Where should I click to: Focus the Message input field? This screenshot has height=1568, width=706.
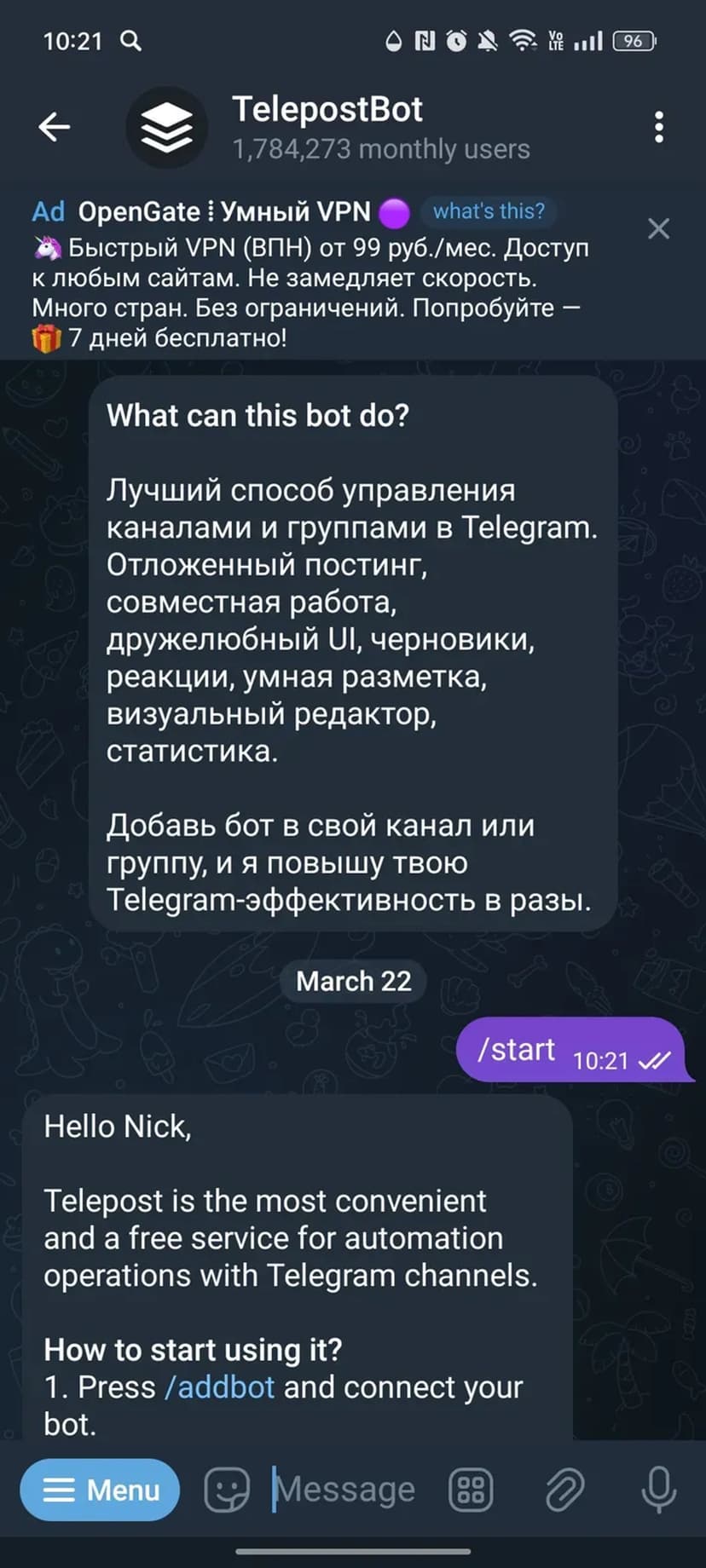click(x=350, y=1490)
